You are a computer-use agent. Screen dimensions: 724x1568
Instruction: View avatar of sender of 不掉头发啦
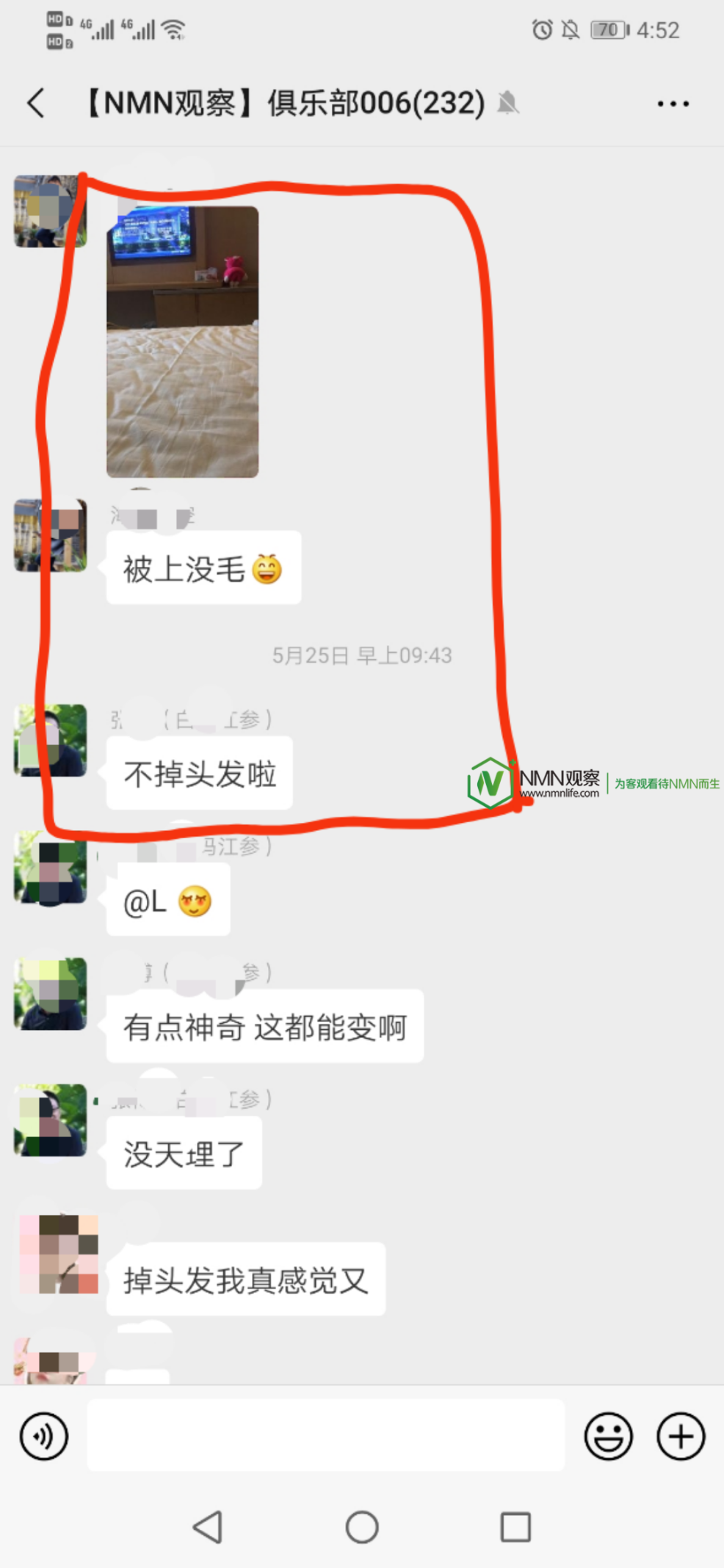click(51, 741)
